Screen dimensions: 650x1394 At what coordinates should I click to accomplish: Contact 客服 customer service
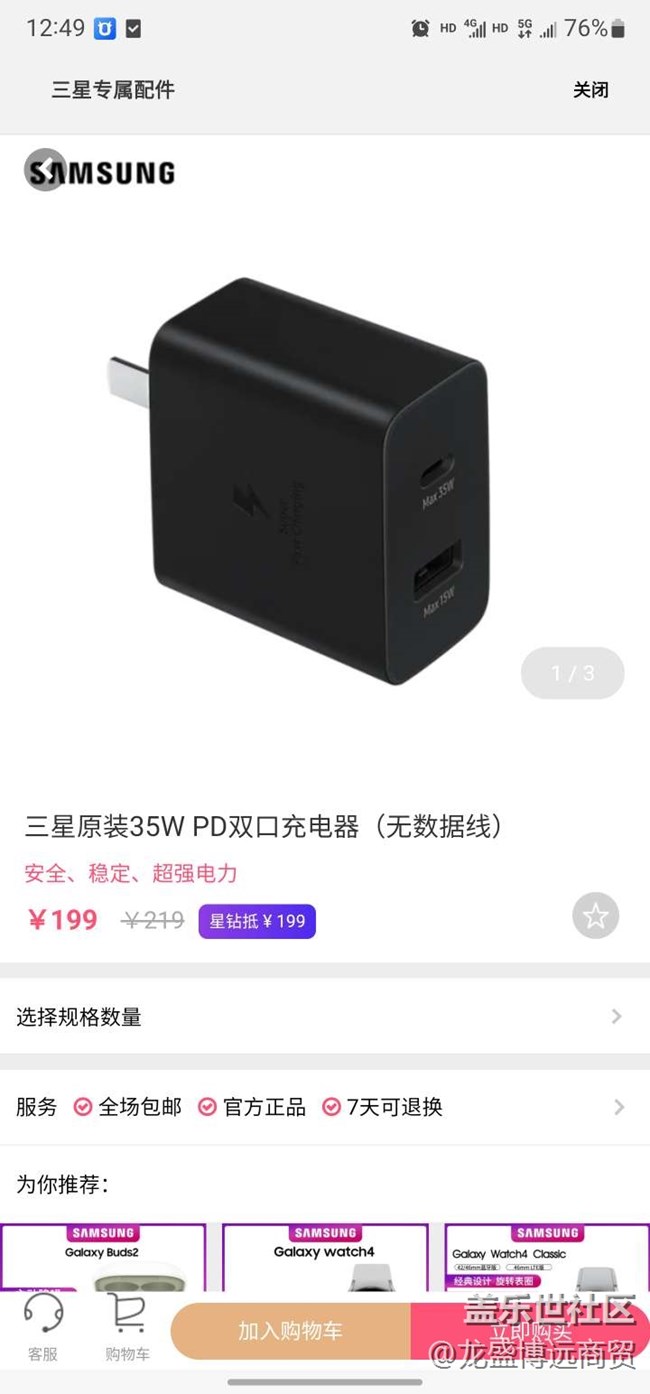tap(43, 1329)
